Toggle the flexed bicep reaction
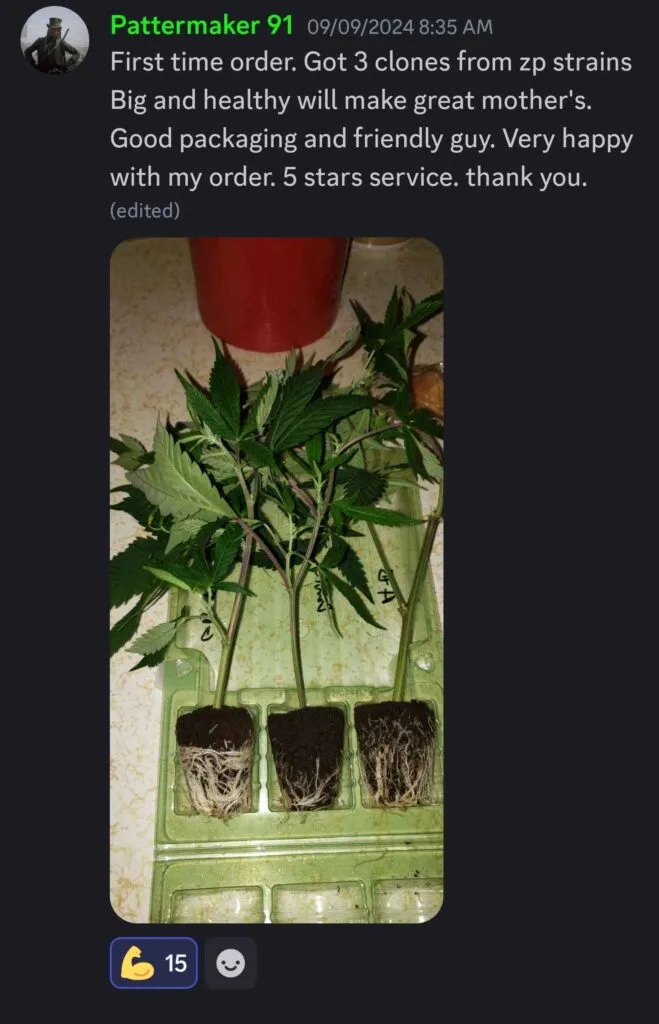The height and width of the screenshot is (1024, 659). [153, 963]
